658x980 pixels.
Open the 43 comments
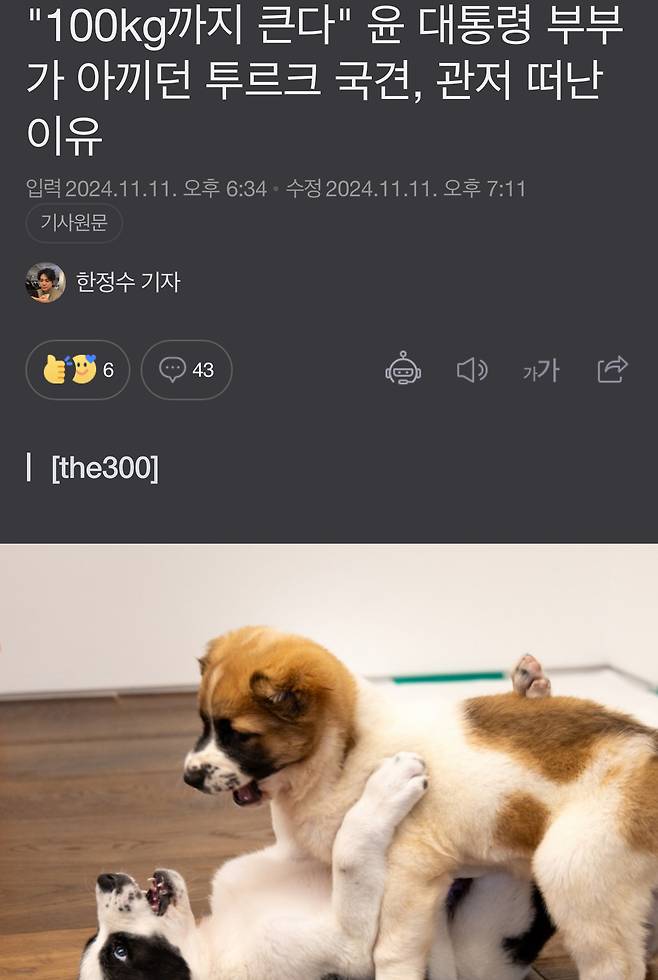pyautogui.click(x=186, y=370)
